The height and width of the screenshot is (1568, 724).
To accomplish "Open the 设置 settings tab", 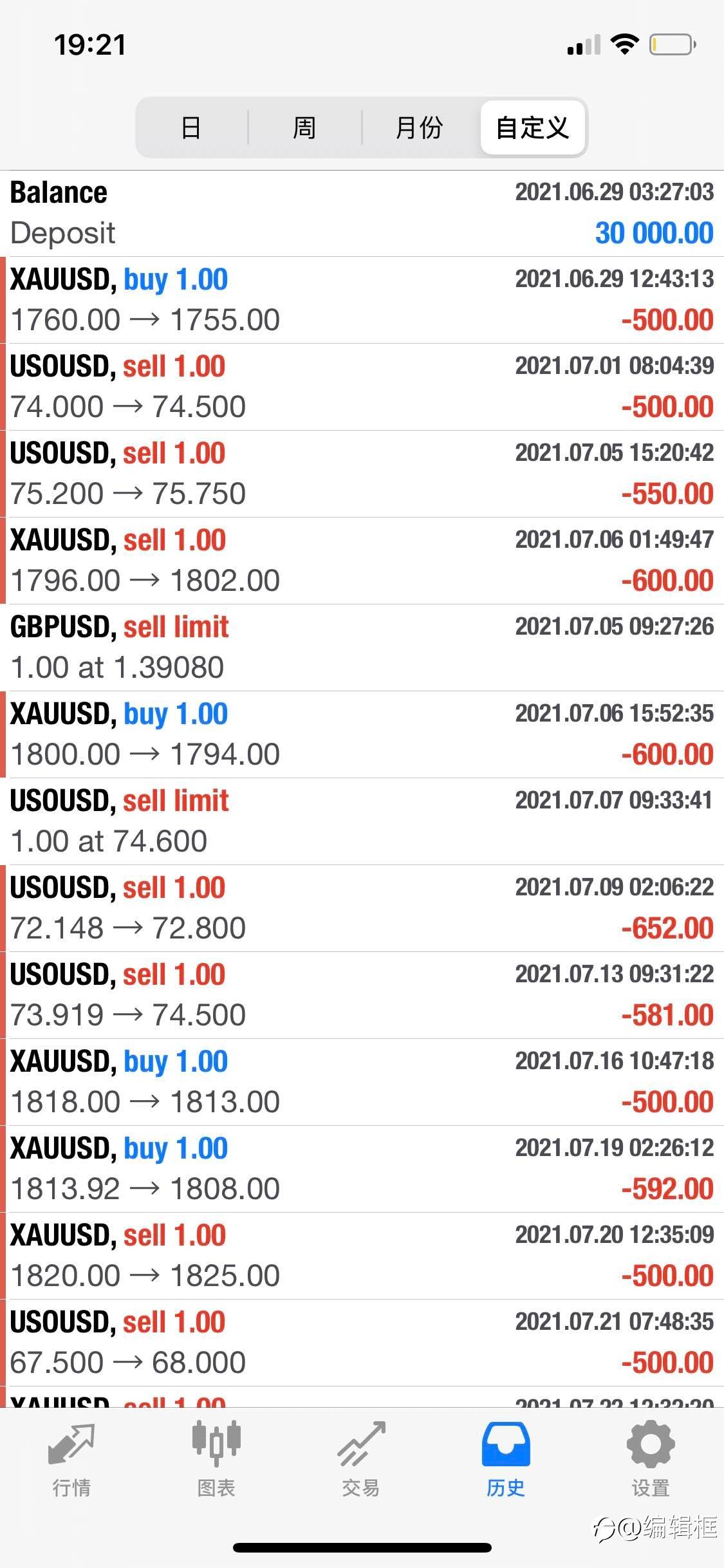I will tap(651, 1457).
